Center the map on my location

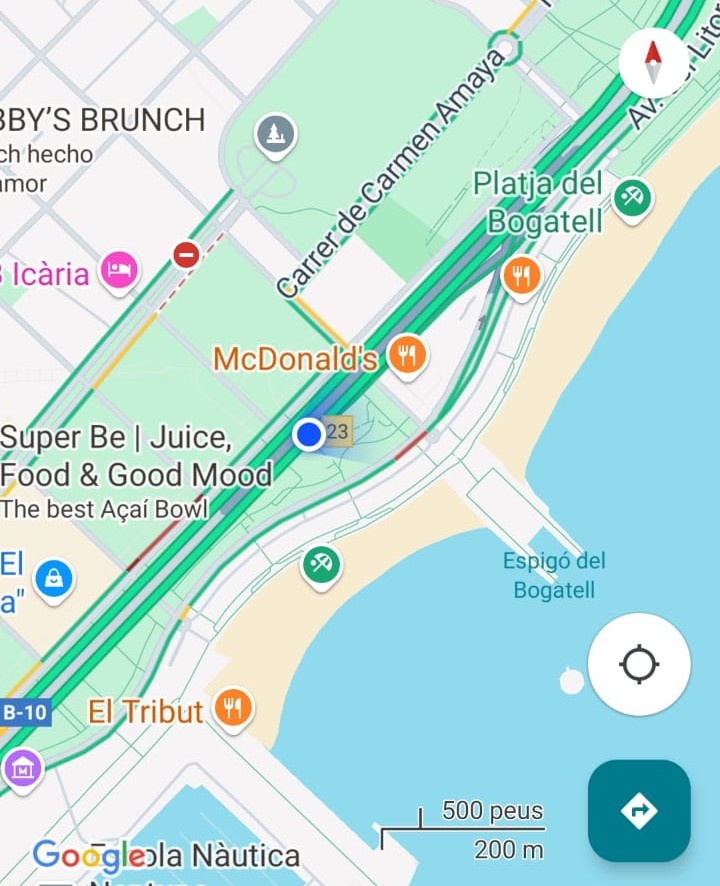tap(639, 664)
